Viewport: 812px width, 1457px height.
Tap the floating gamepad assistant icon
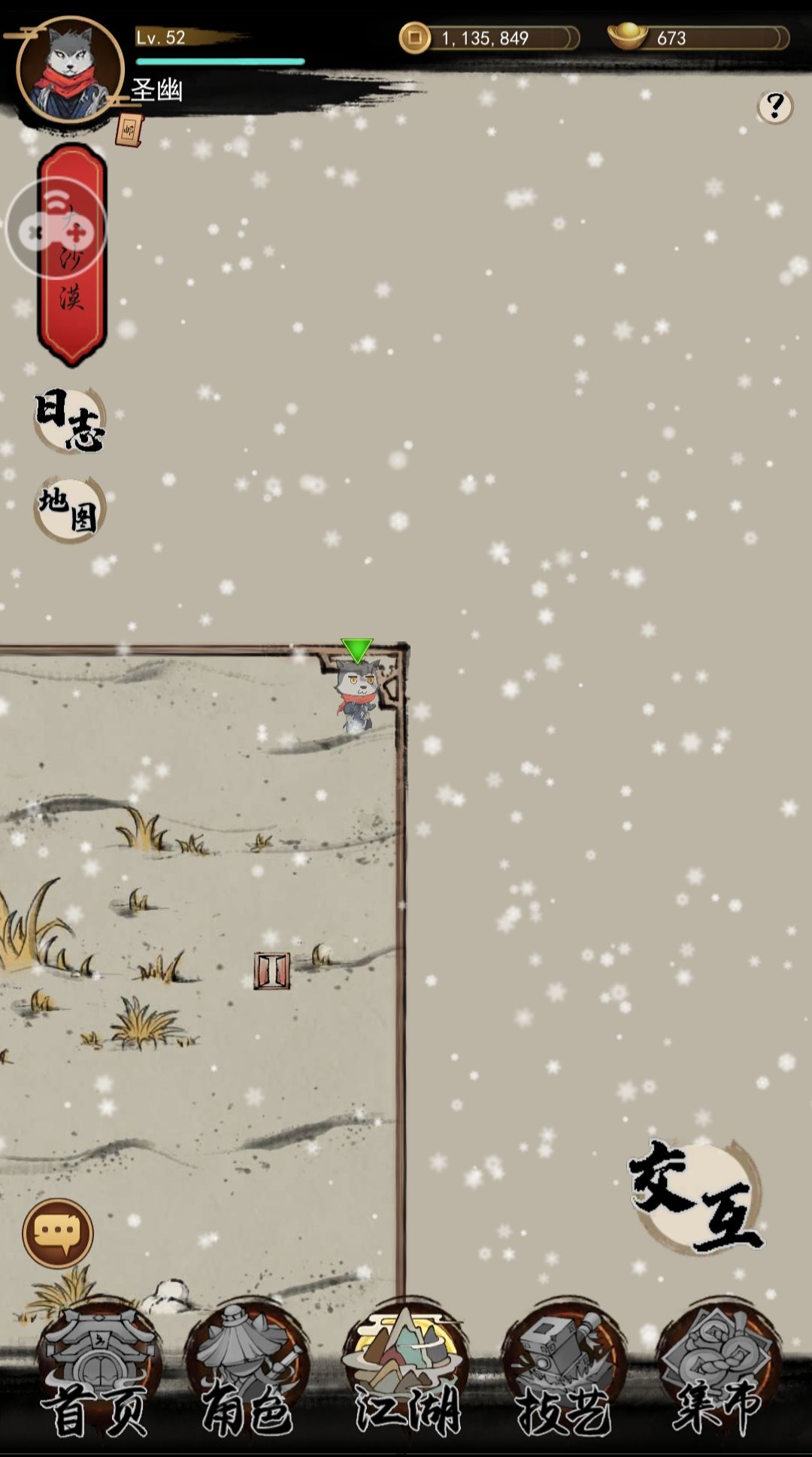point(55,229)
